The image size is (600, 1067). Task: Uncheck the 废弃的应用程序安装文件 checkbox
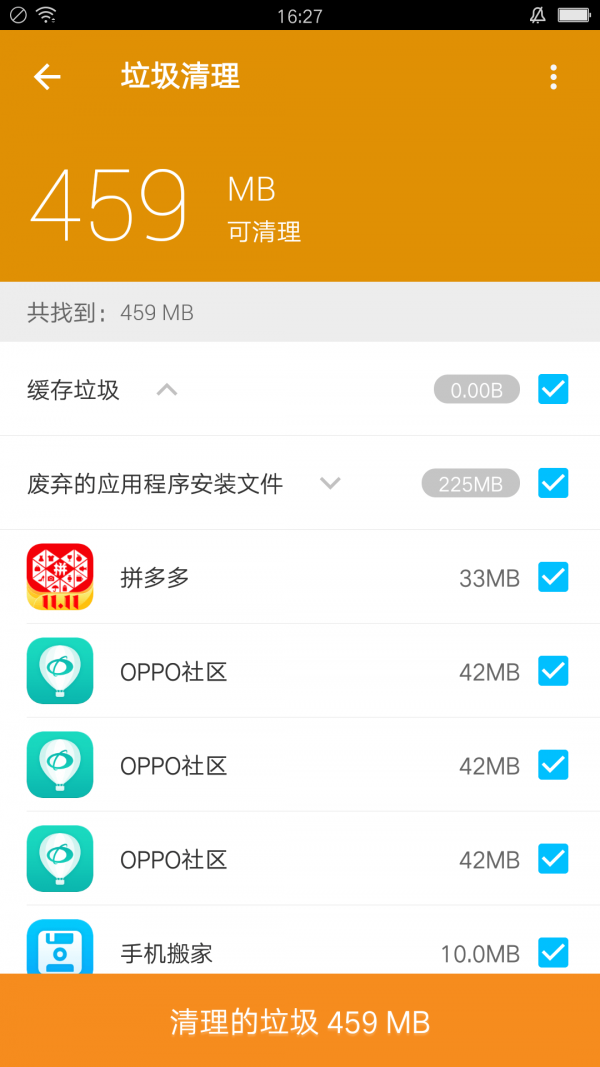click(553, 483)
